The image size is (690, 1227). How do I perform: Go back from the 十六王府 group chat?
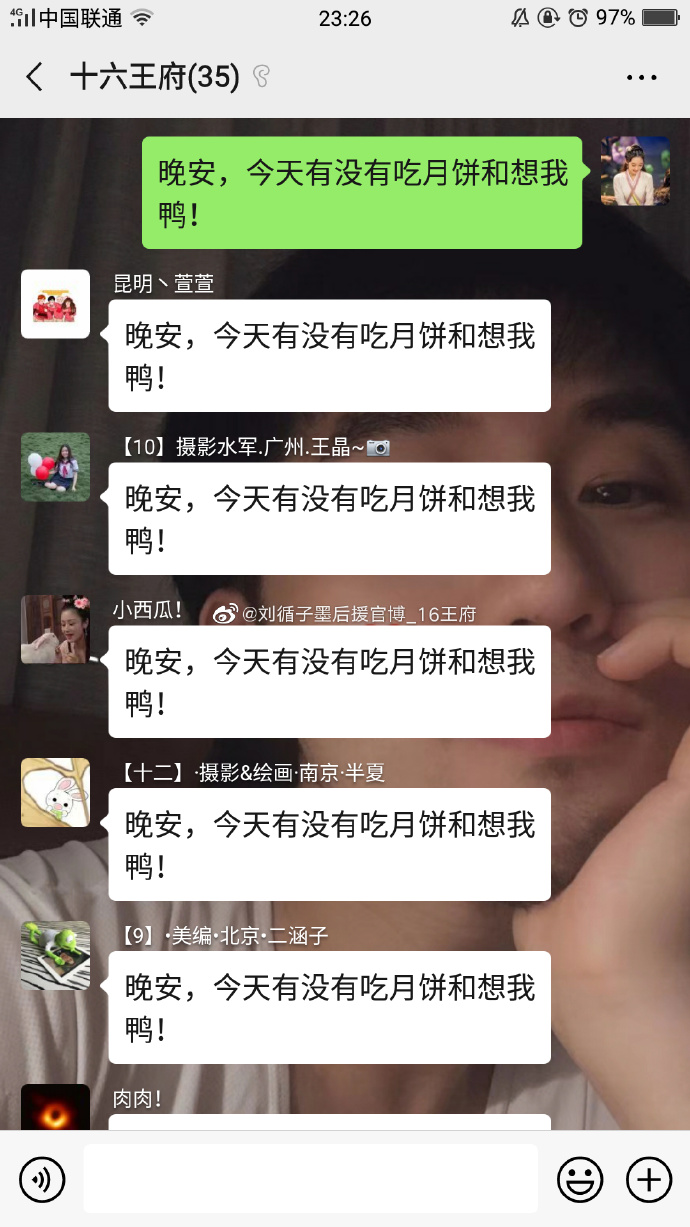pyautogui.click(x=35, y=77)
